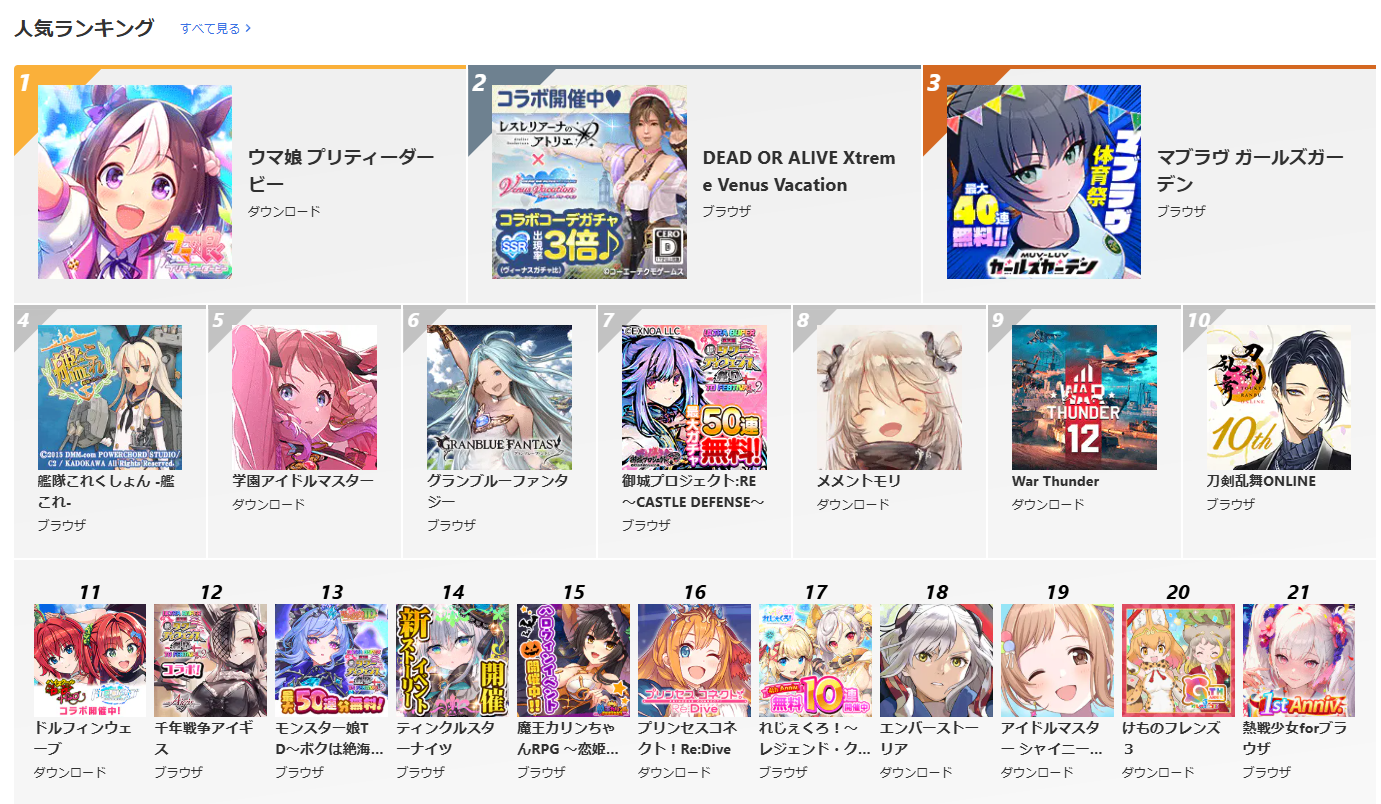Select けものフレンズ3 game tile
Image resolution: width=1381 pixels, height=804 pixels.
click(1178, 660)
